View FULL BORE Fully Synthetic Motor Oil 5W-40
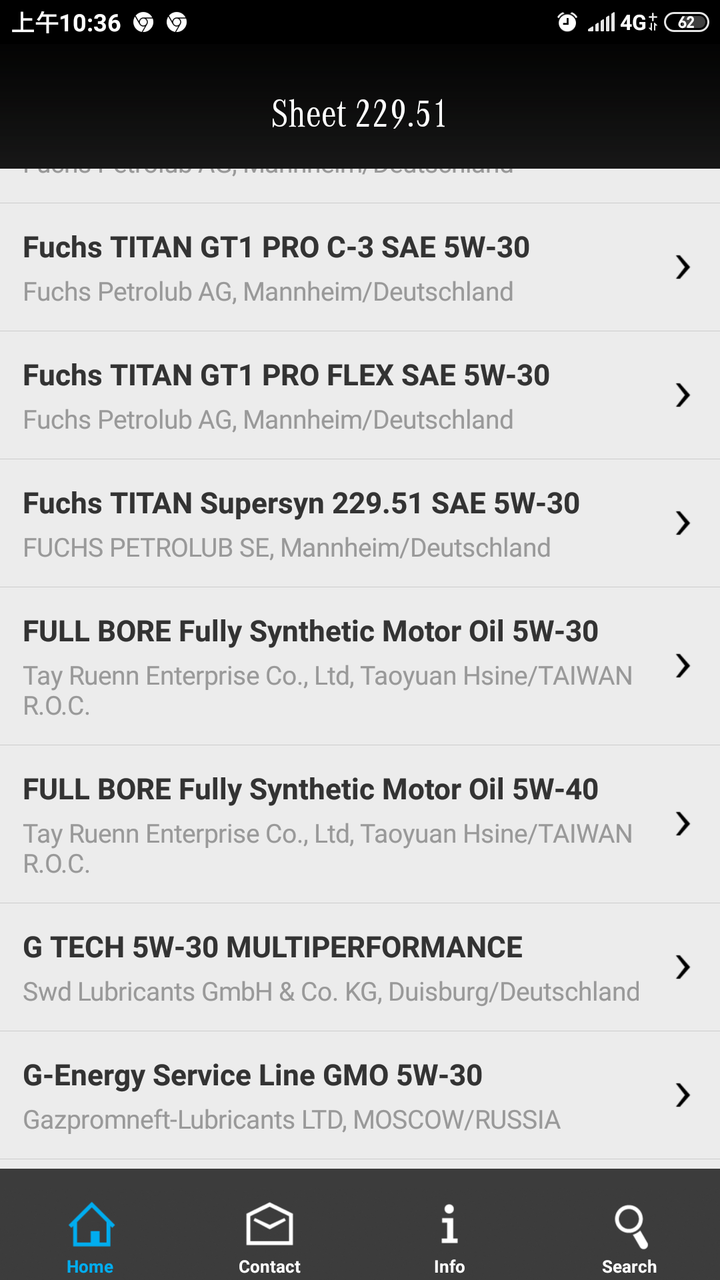The height and width of the screenshot is (1280, 720). click(360, 824)
